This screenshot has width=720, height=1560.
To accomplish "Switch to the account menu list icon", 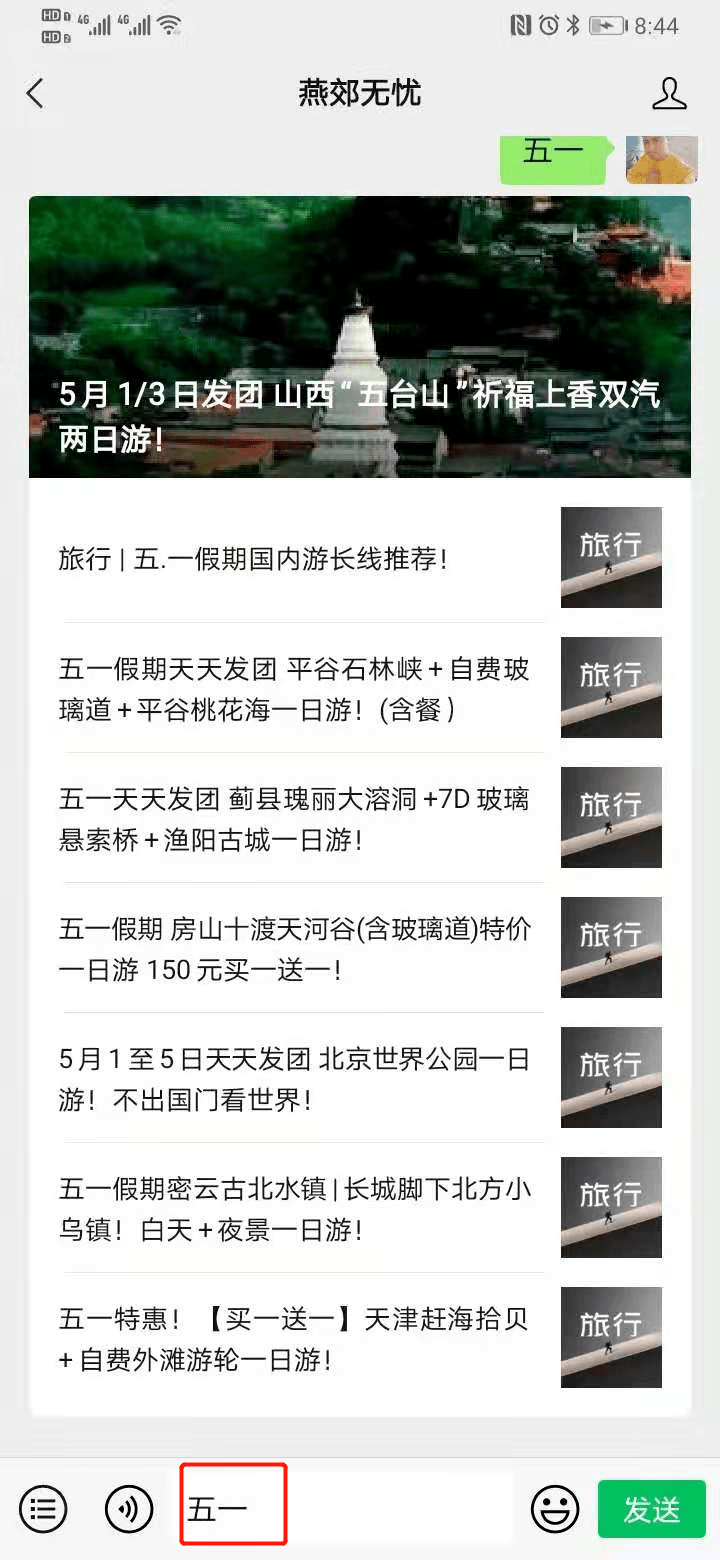I will [43, 1508].
